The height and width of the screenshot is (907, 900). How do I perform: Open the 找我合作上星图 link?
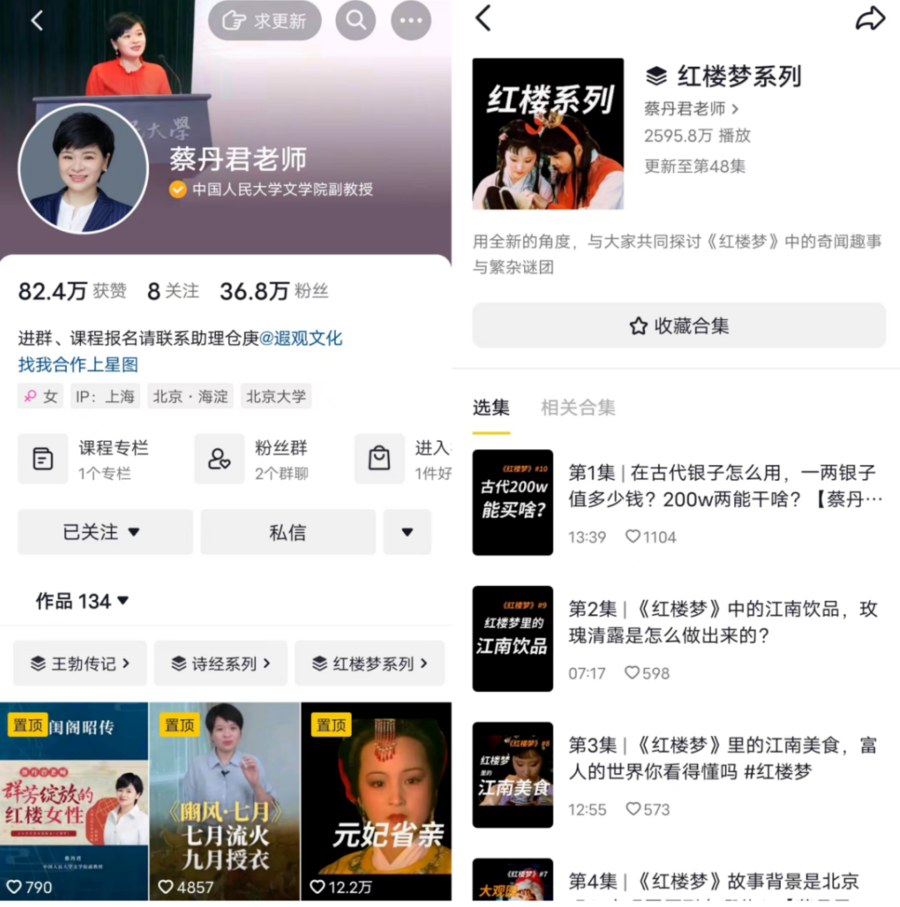click(x=78, y=365)
